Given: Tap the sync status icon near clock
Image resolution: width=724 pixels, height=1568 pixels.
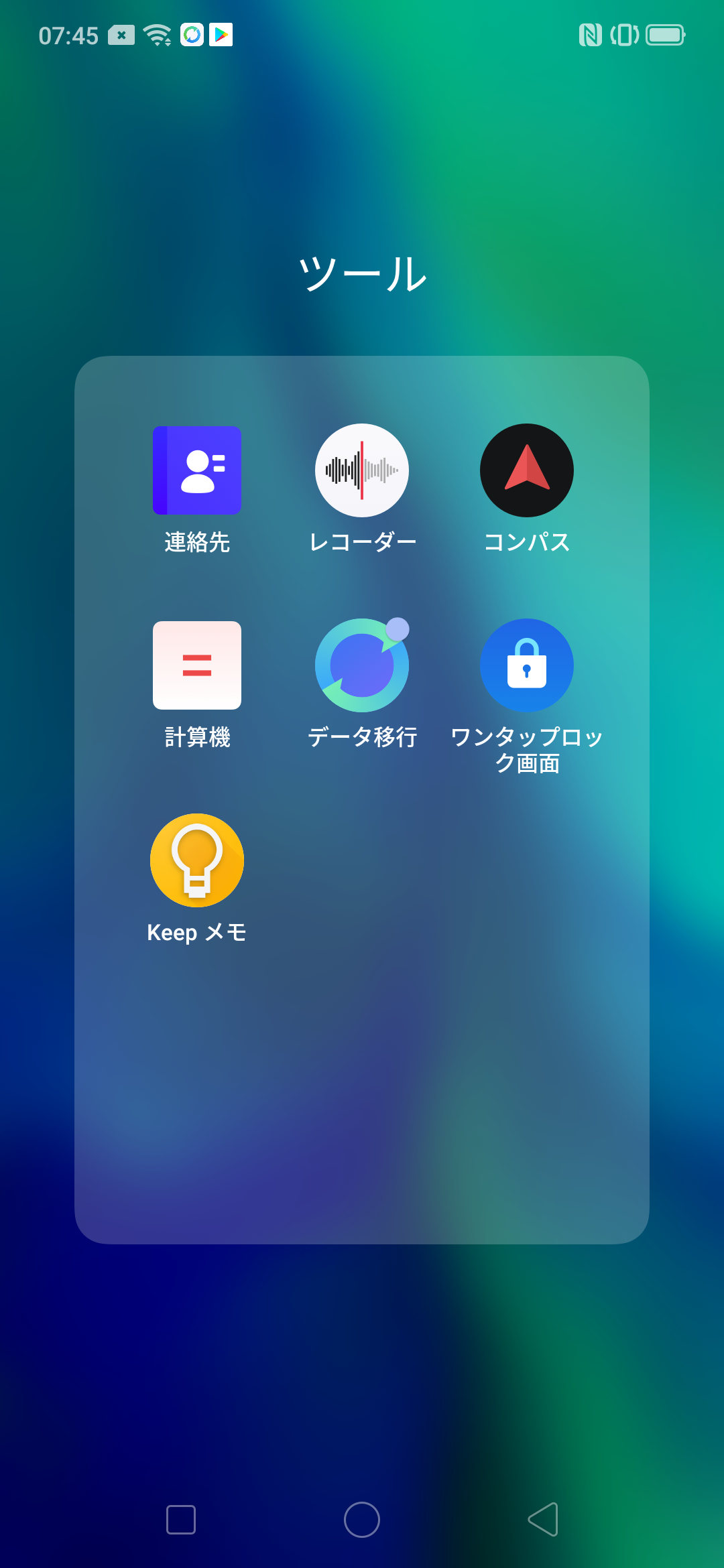Looking at the screenshot, I should pyautogui.click(x=192, y=36).
